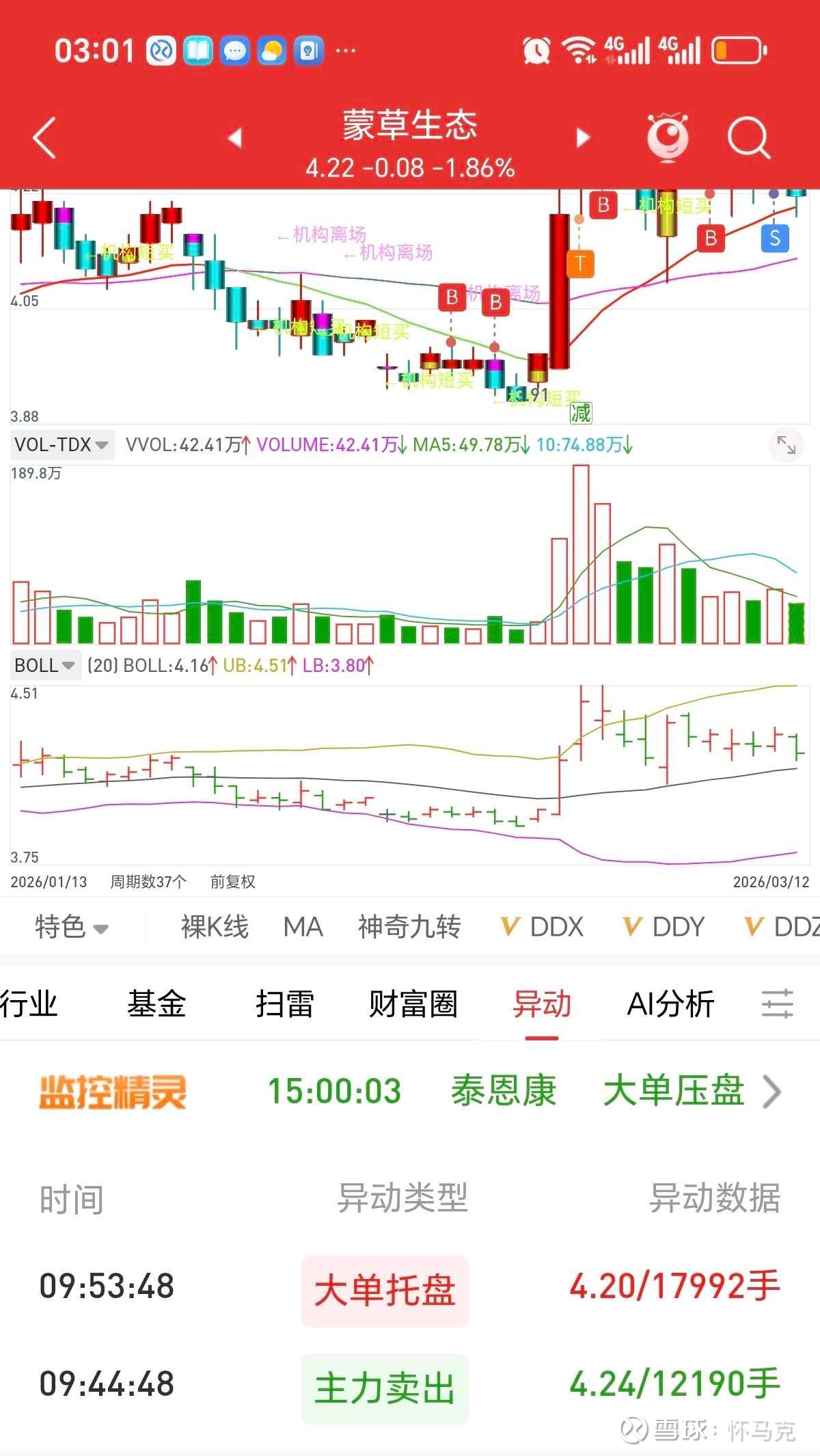Viewport: 820px width, 1456px height.
Task: Switch to the 基金 tab
Action: pos(156,1004)
